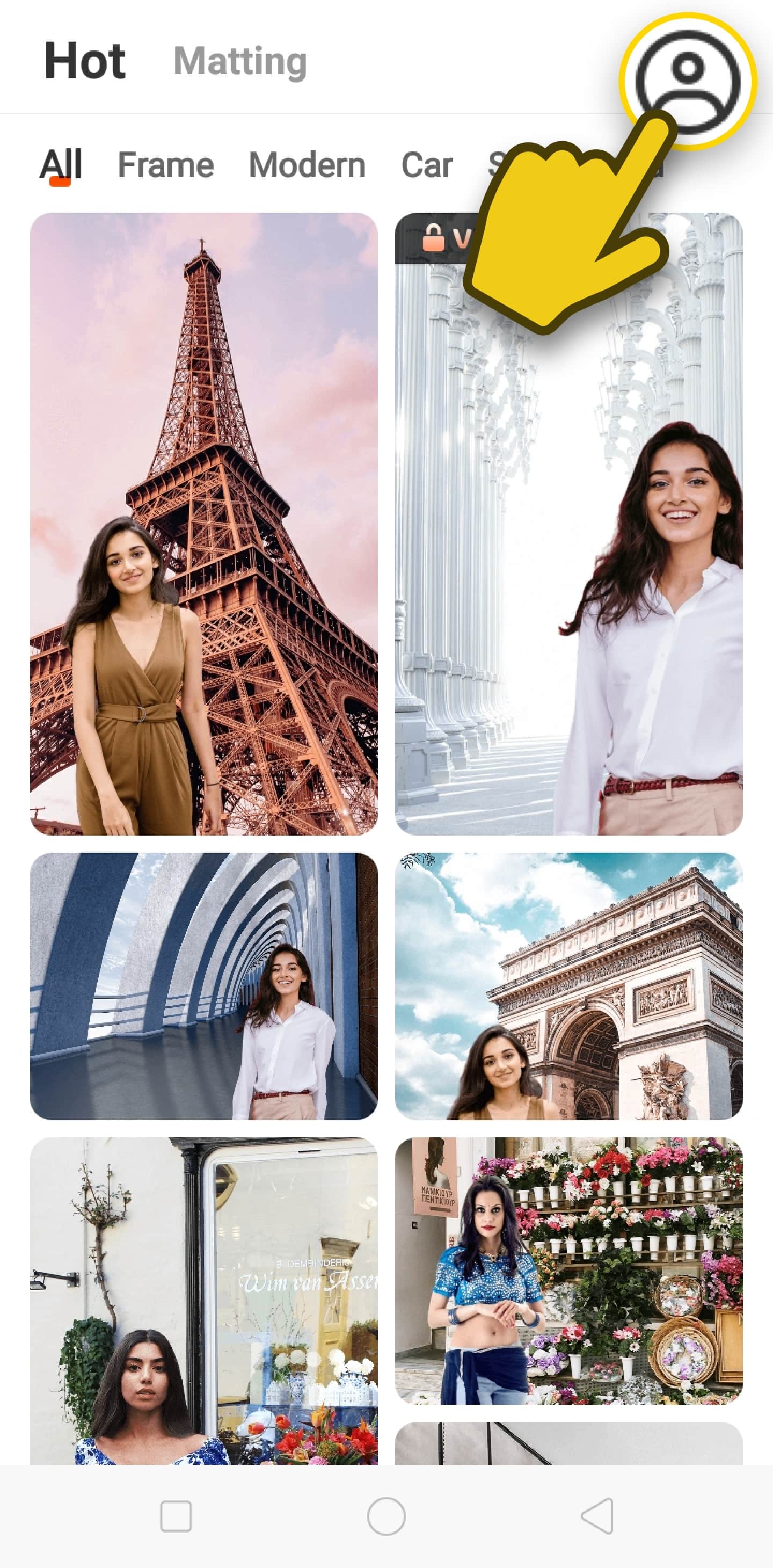Choose the Arc de Triomphe template
773x1568 pixels.
tap(568, 986)
